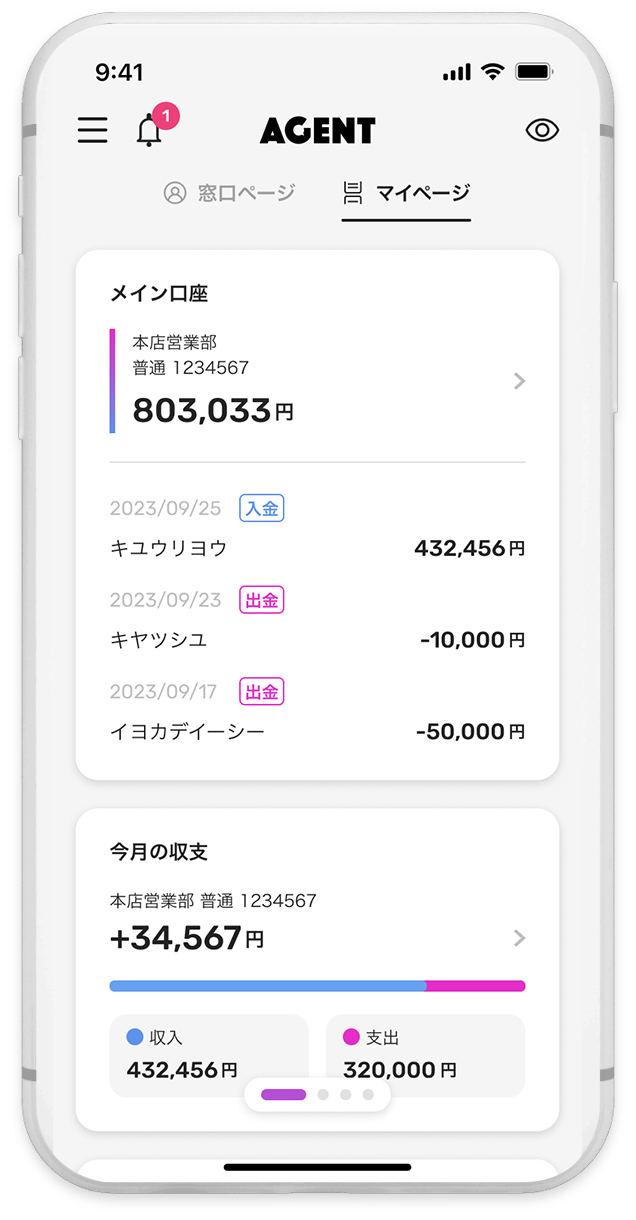Jump to the second page indicator dot
This screenshot has width=636, height=1220.
pos(323,1095)
